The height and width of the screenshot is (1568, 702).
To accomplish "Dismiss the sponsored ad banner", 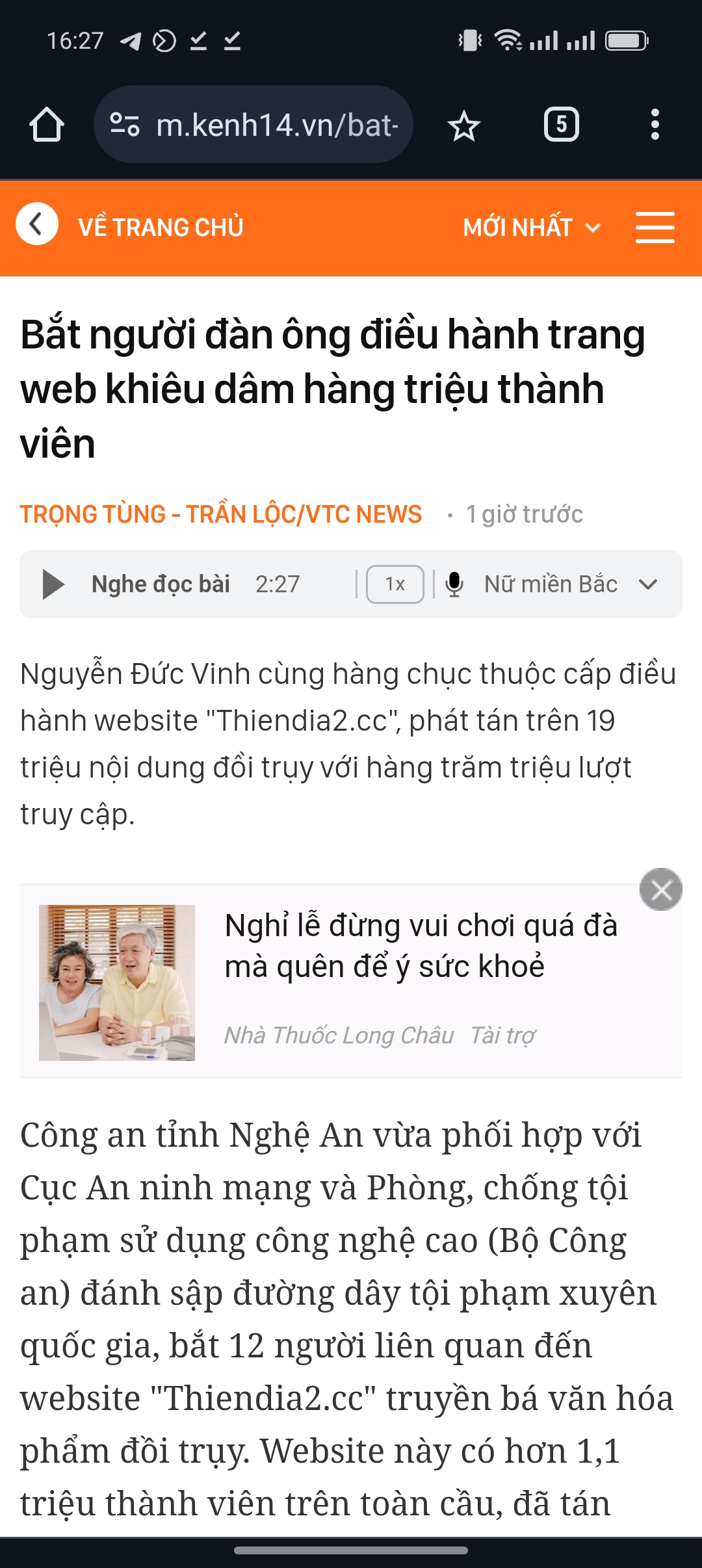I will click(x=660, y=889).
